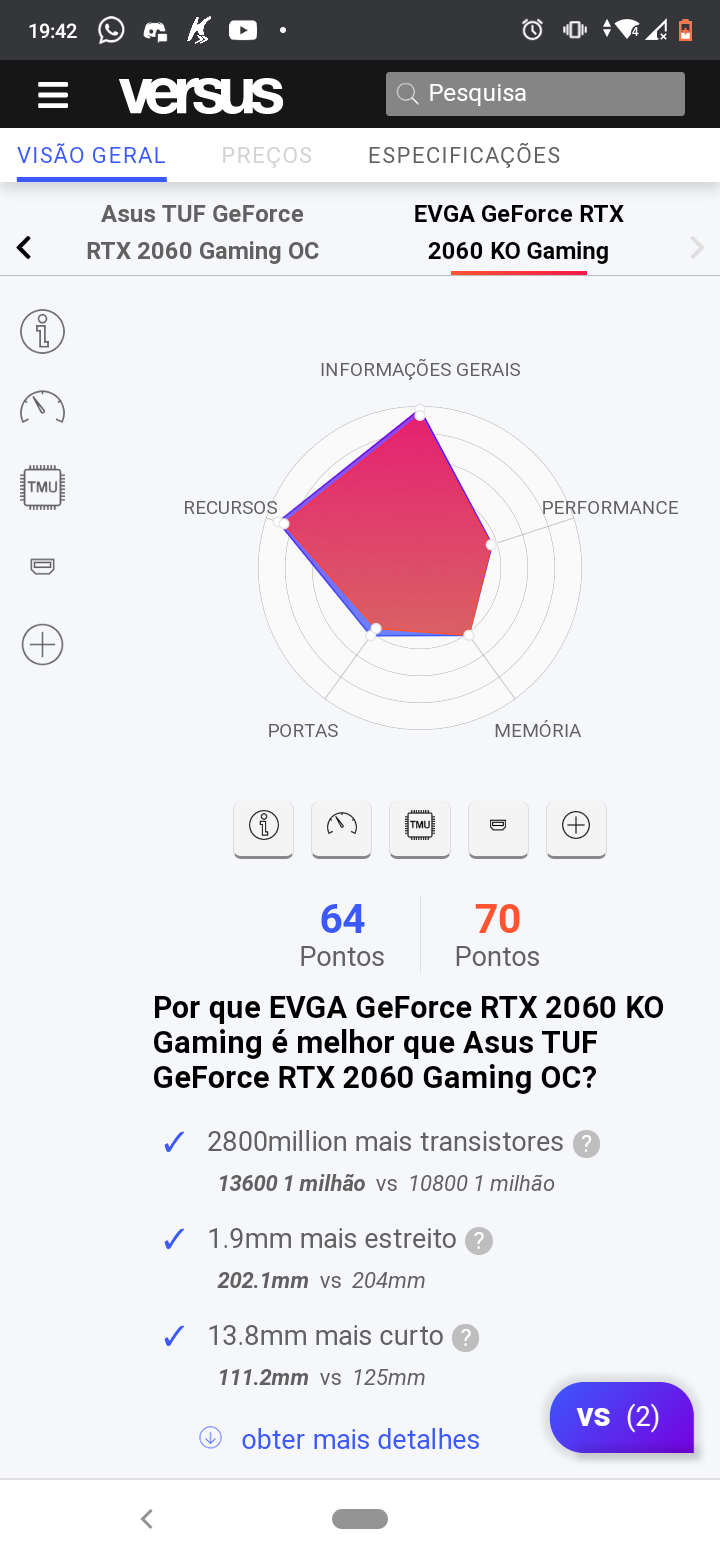Expand obter mais detalhes

(340, 1439)
